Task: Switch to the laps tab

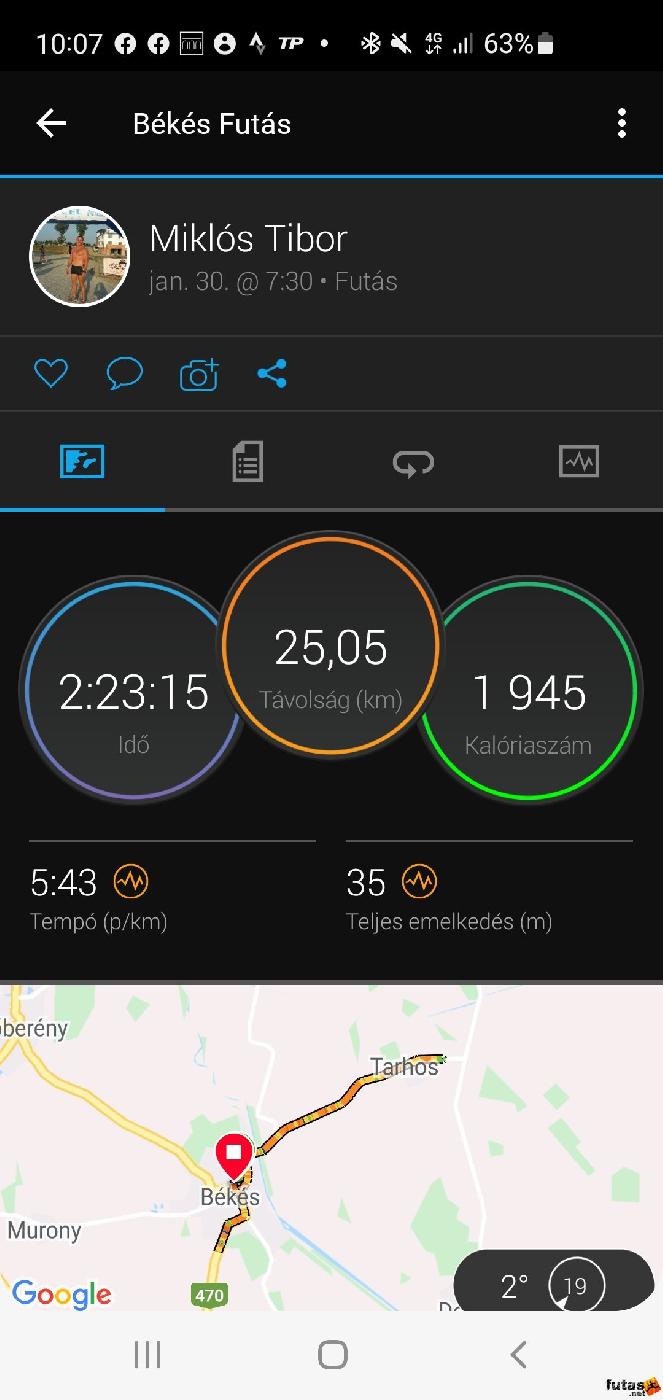Action: pyautogui.click(x=413, y=462)
